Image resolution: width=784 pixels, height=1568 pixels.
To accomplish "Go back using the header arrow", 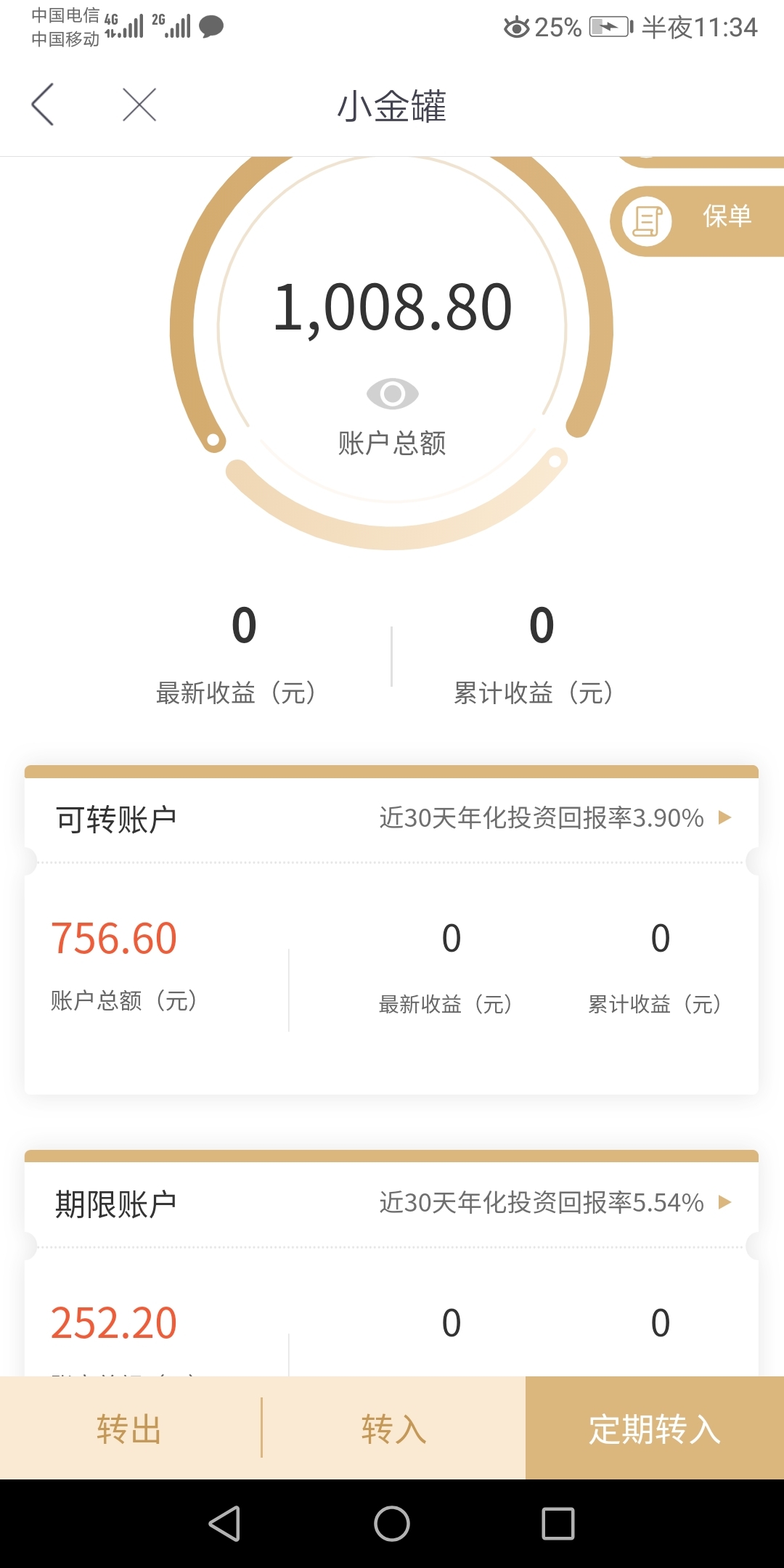I will [43, 105].
